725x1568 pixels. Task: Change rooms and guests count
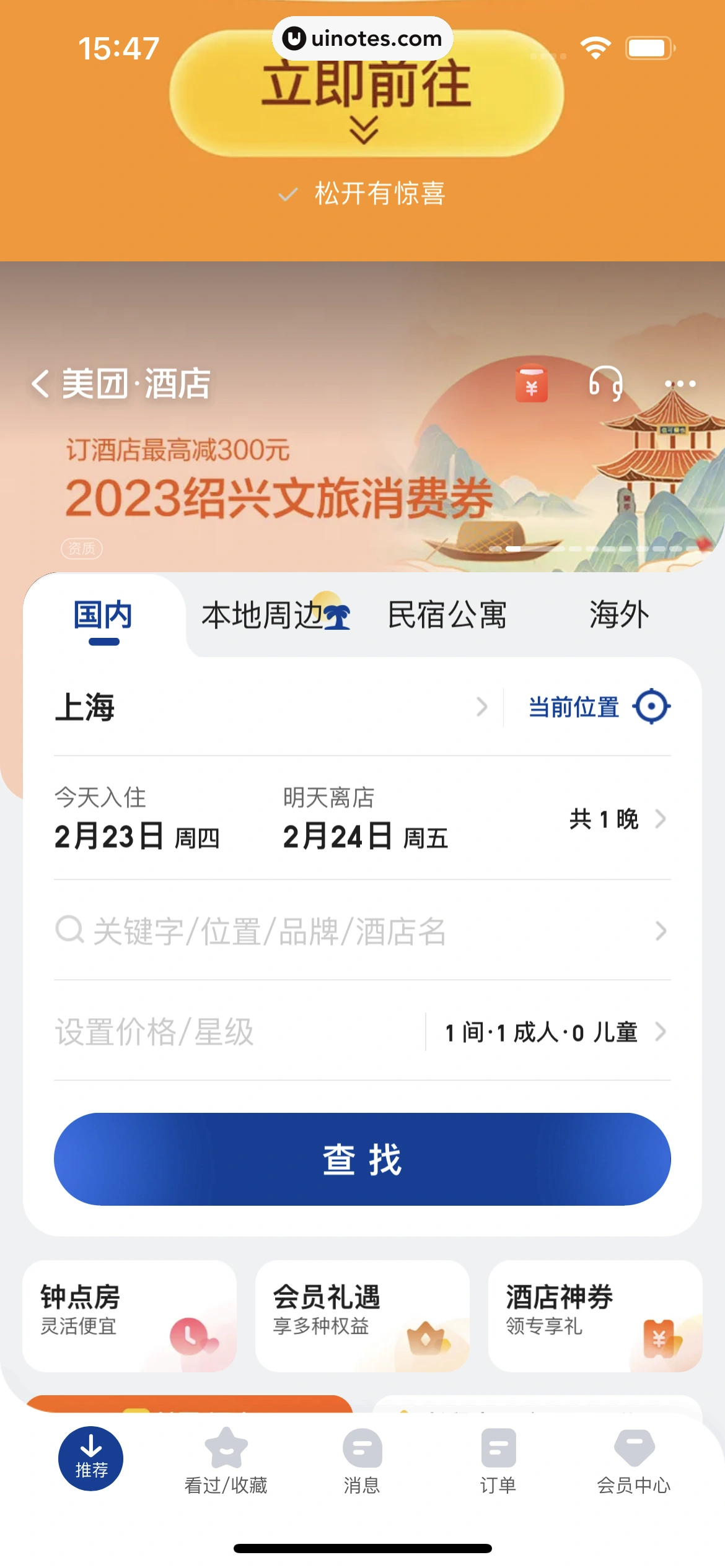(553, 1032)
